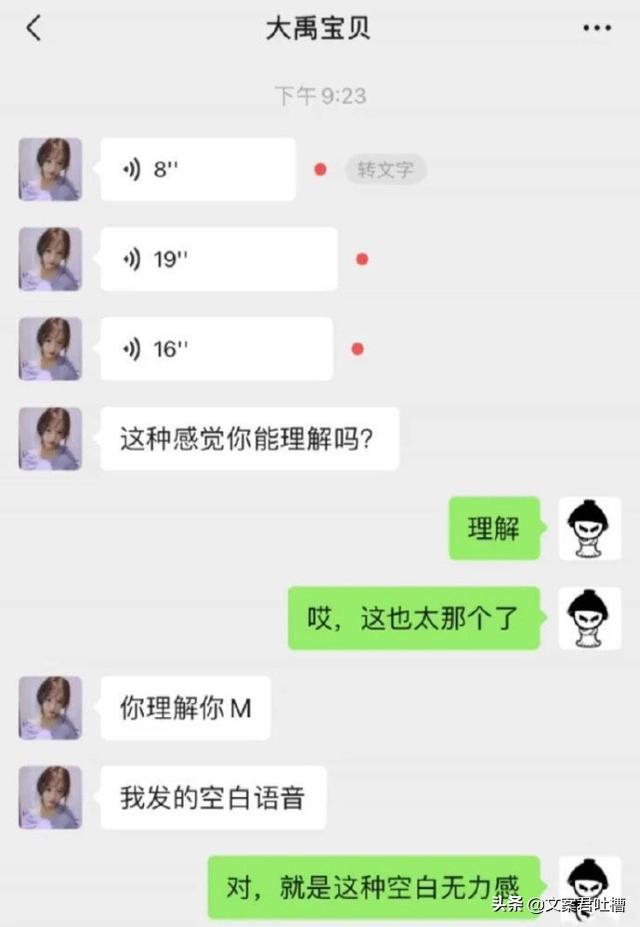Open your own avatar beside 理解
This screenshot has width=640, height=927.
(589, 528)
